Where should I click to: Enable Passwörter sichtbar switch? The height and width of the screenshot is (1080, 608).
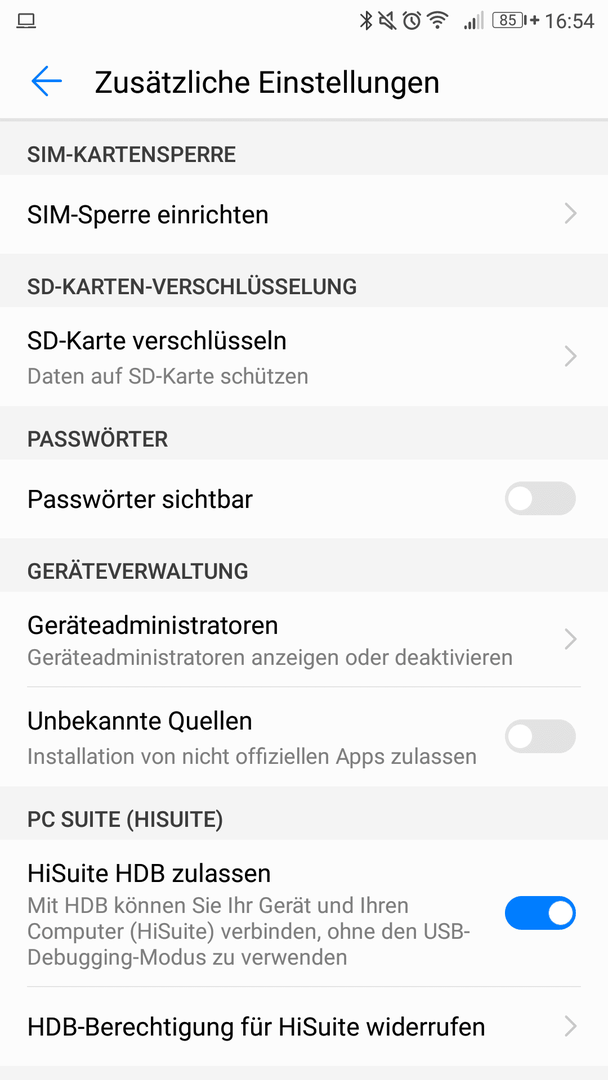coord(540,499)
